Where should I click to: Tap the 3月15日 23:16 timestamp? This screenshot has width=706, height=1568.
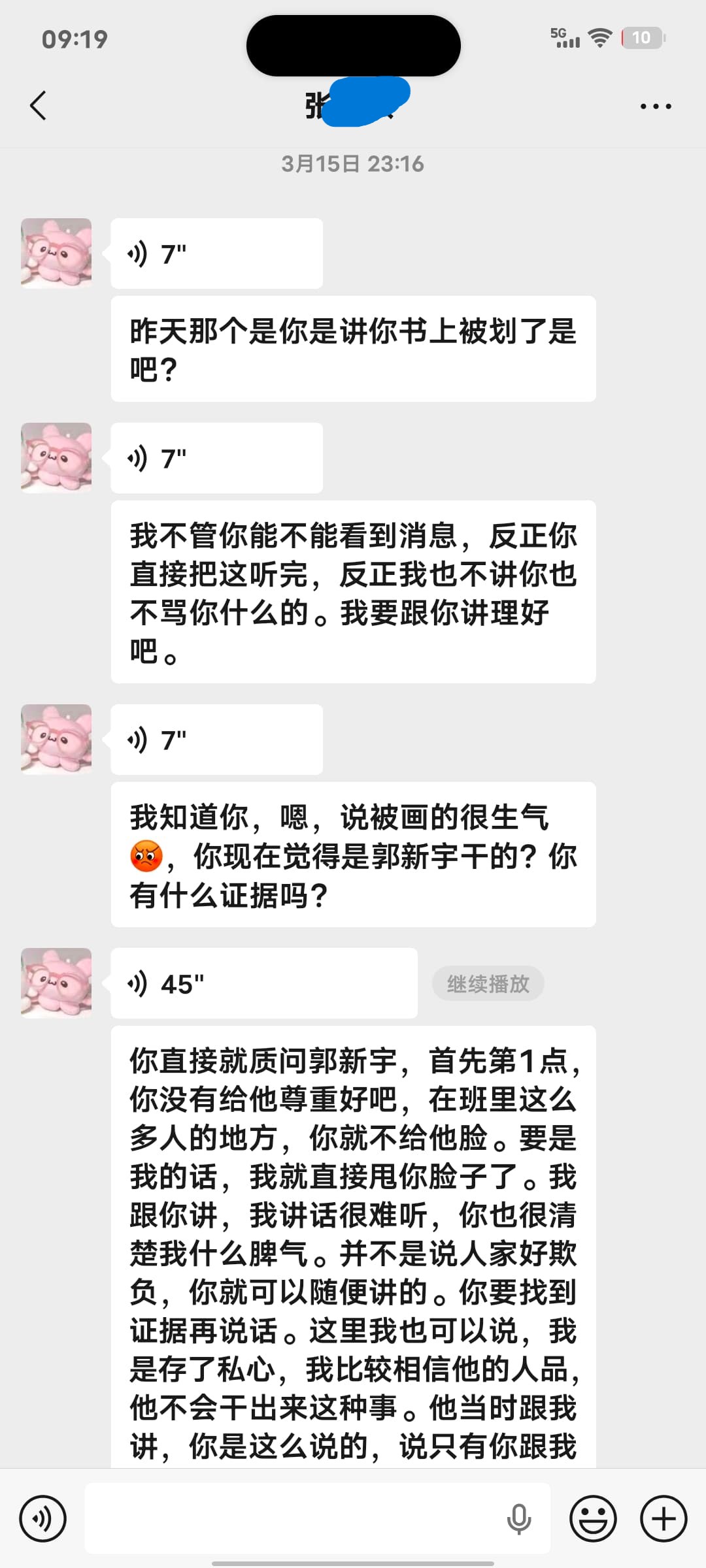353,164
